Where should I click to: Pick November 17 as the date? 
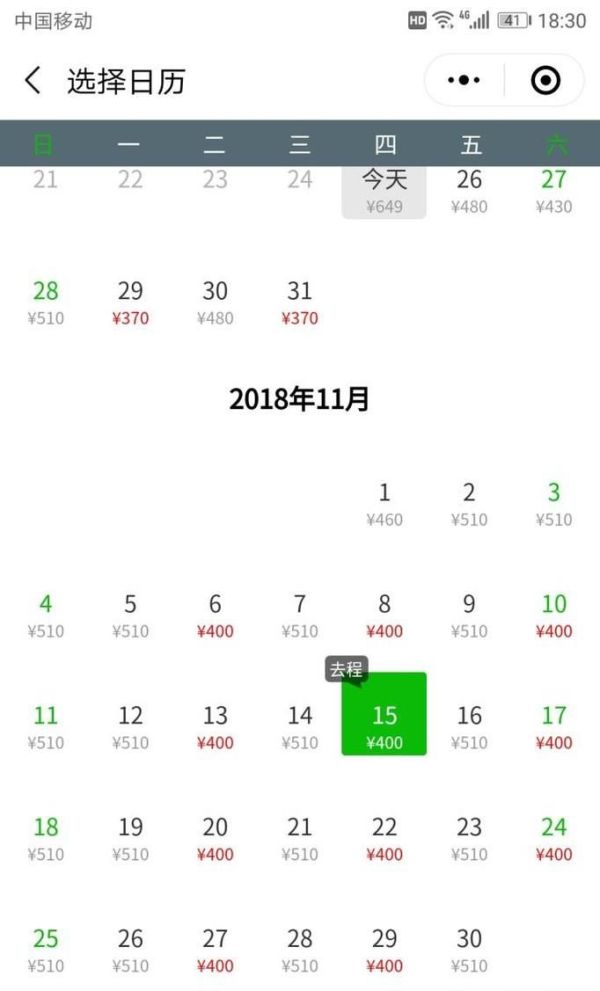pos(553,727)
